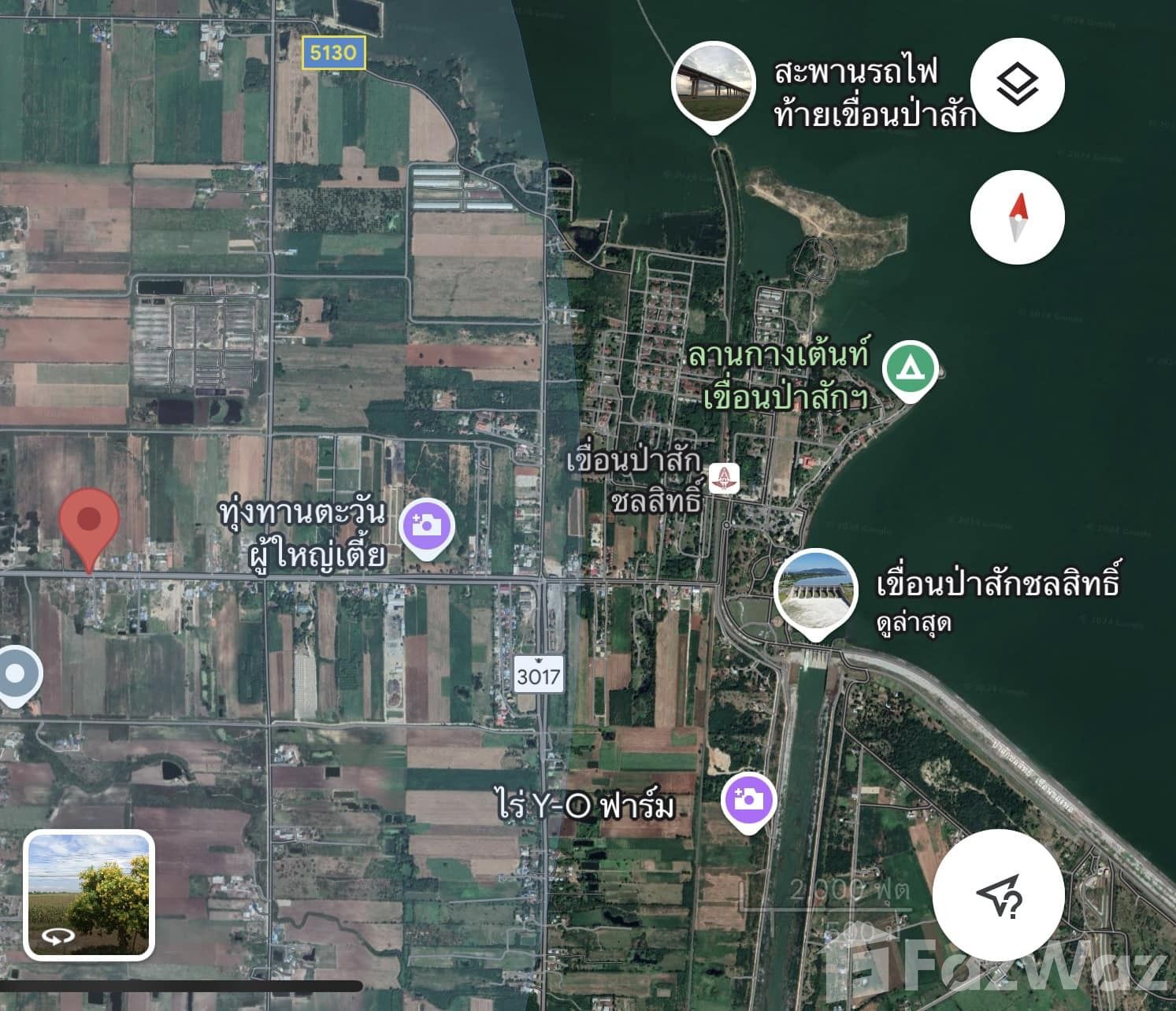
Task: Select the เขื่อนป่าสักชลสิทธิ์ dam photo marker
Action: 814,590
